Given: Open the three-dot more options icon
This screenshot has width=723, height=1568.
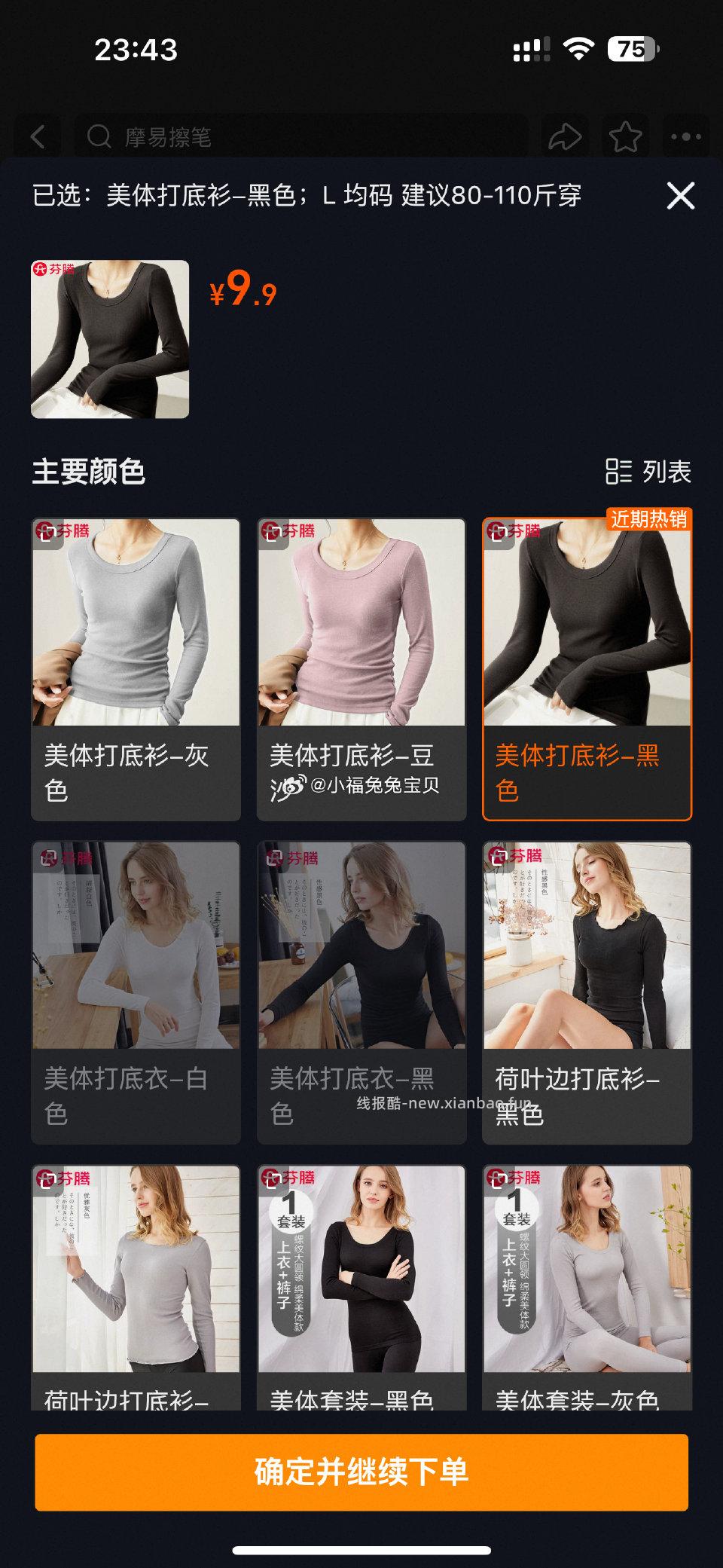Looking at the screenshot, I should (x=684, y=136).
